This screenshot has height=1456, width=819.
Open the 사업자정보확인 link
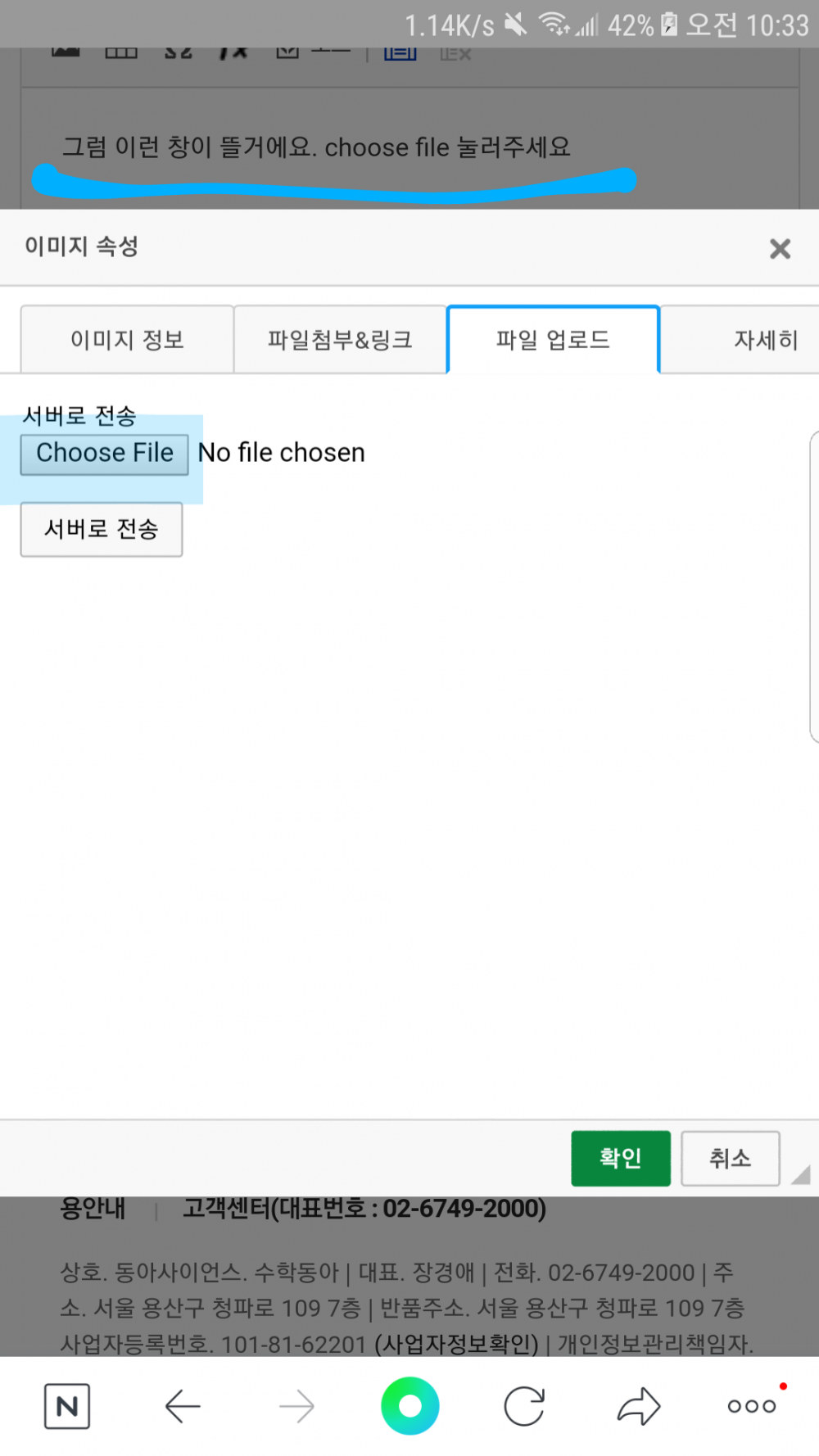click(457, 1344)
